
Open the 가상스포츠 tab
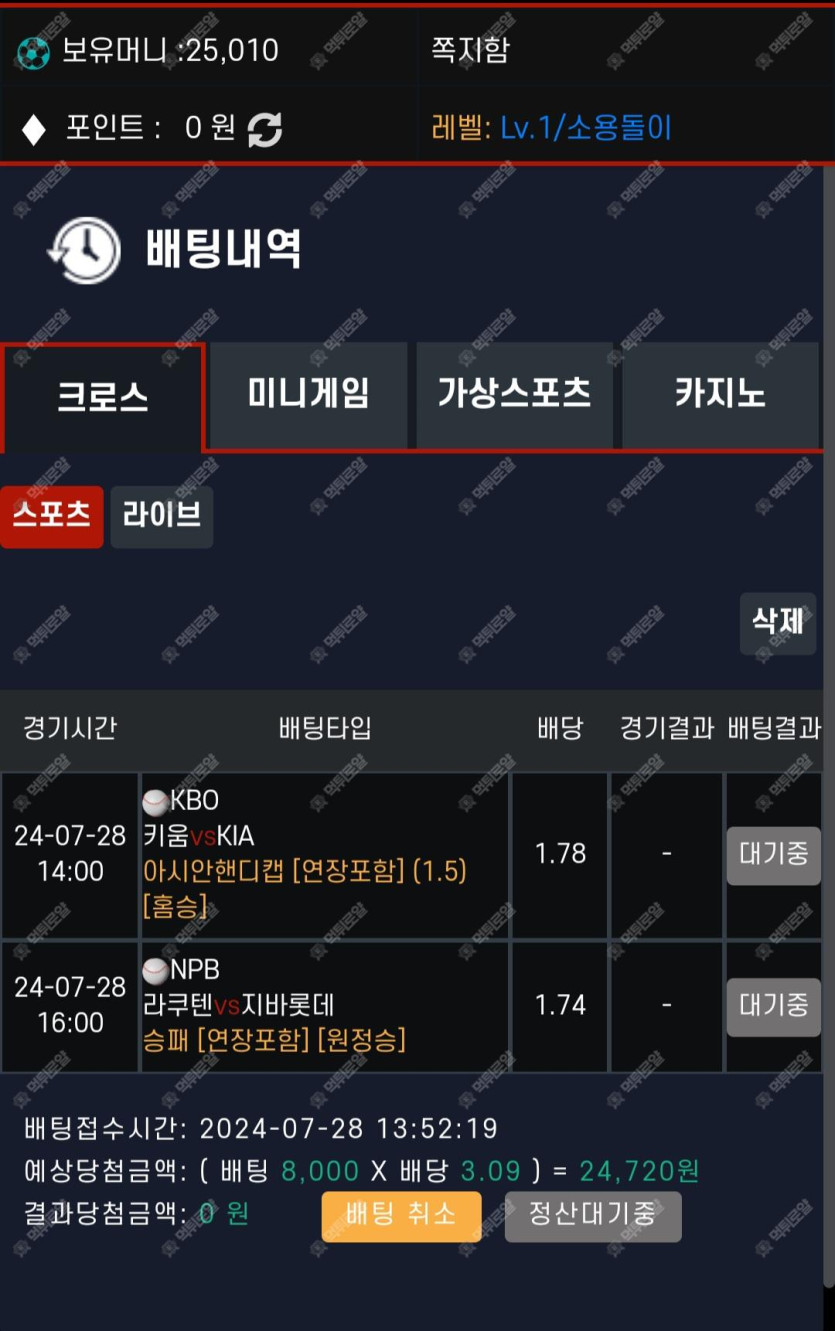pos(514,394)
